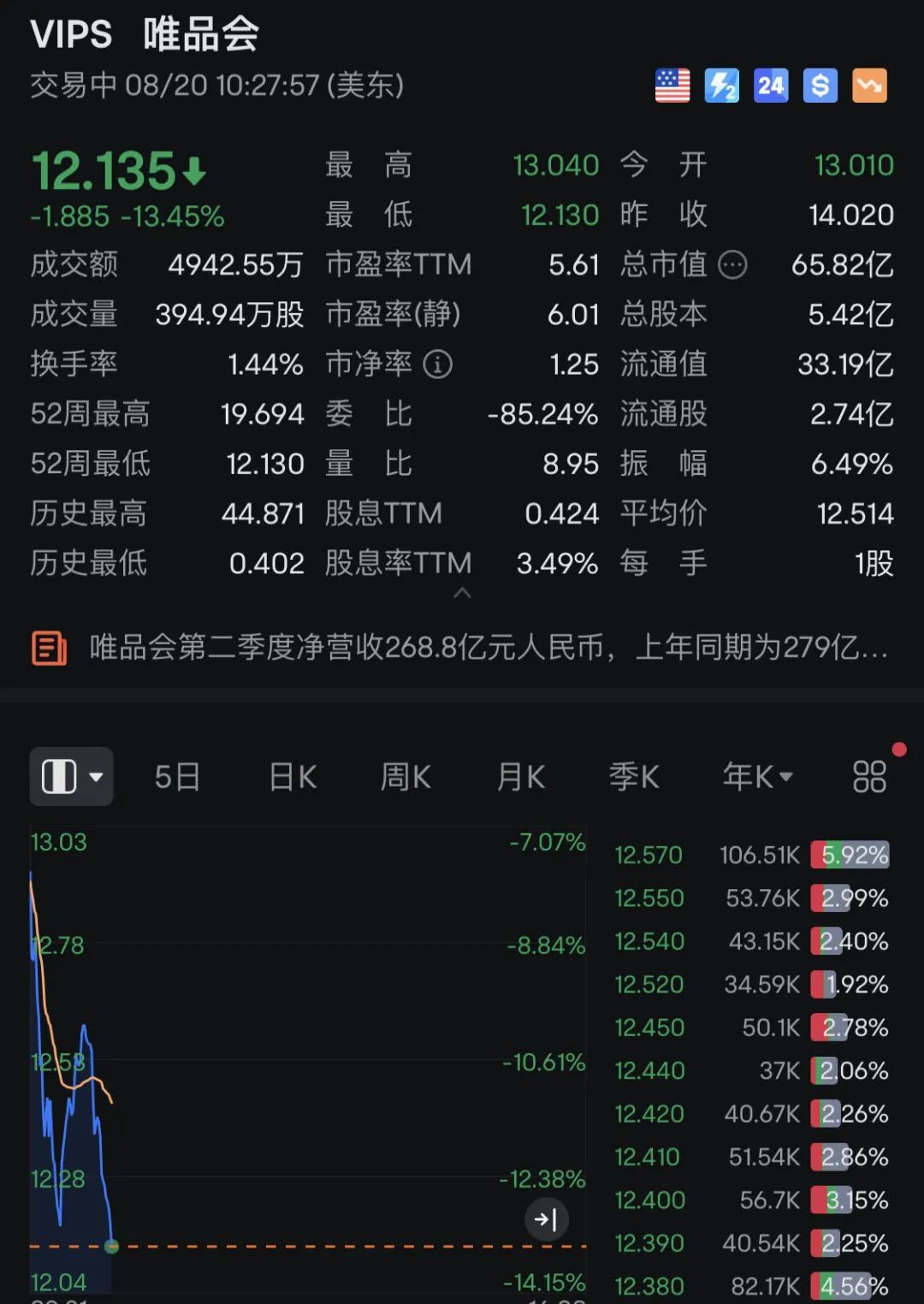View the 月K chart

click(x=521, y=777)
